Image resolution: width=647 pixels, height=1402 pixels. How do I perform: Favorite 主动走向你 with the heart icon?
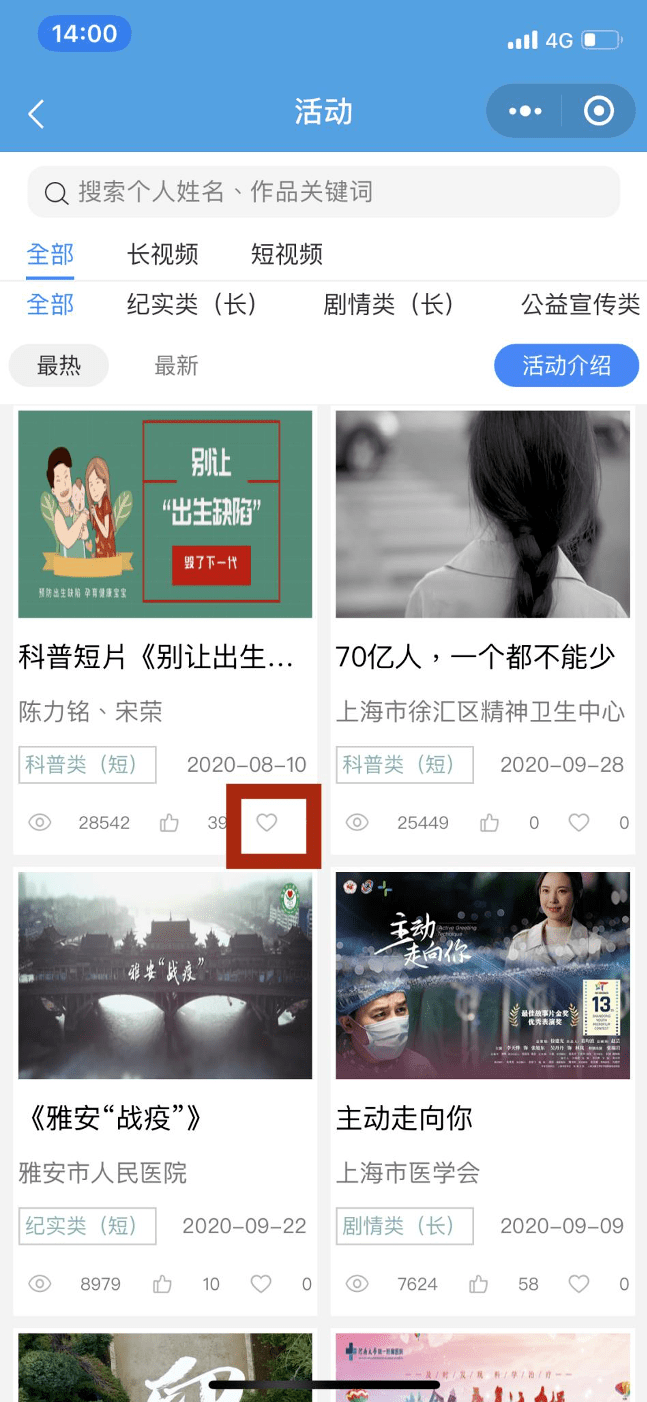pyautogui.click(x=579, y=1284)
